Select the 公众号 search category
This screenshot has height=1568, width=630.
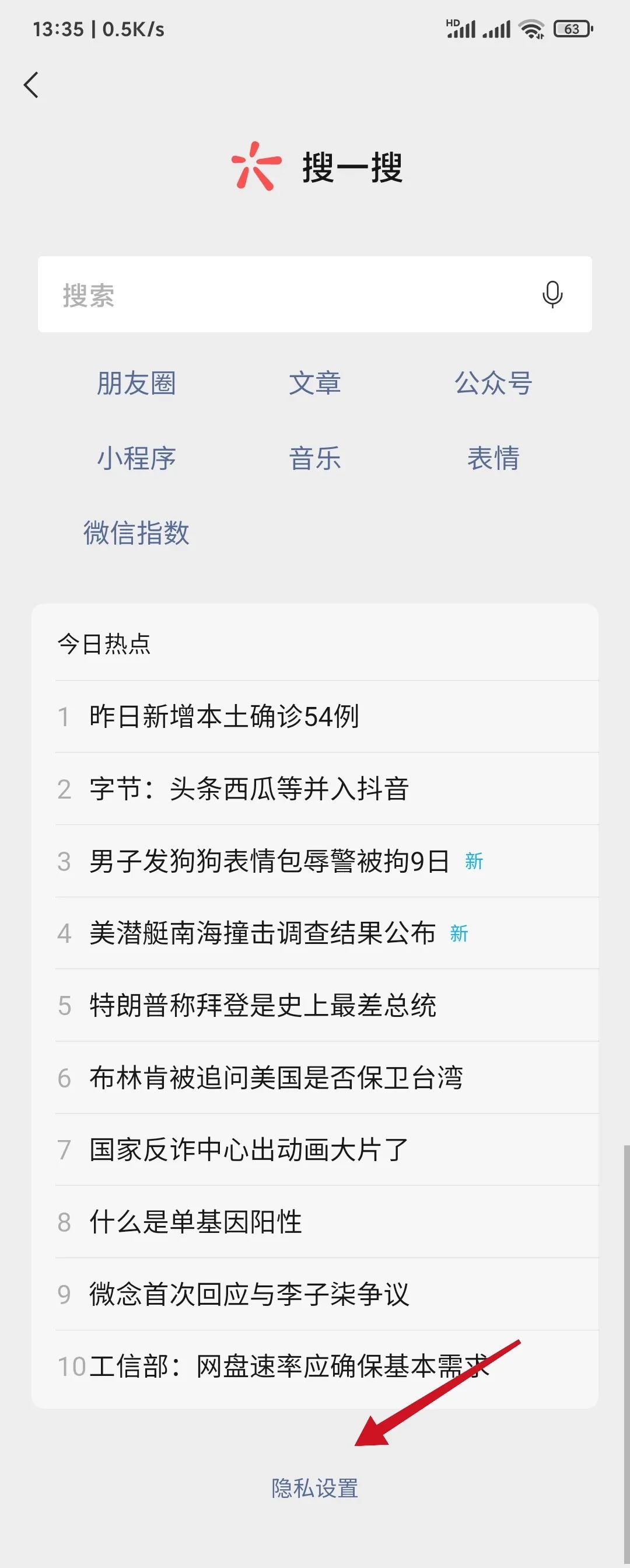click(x=495, y=384)
